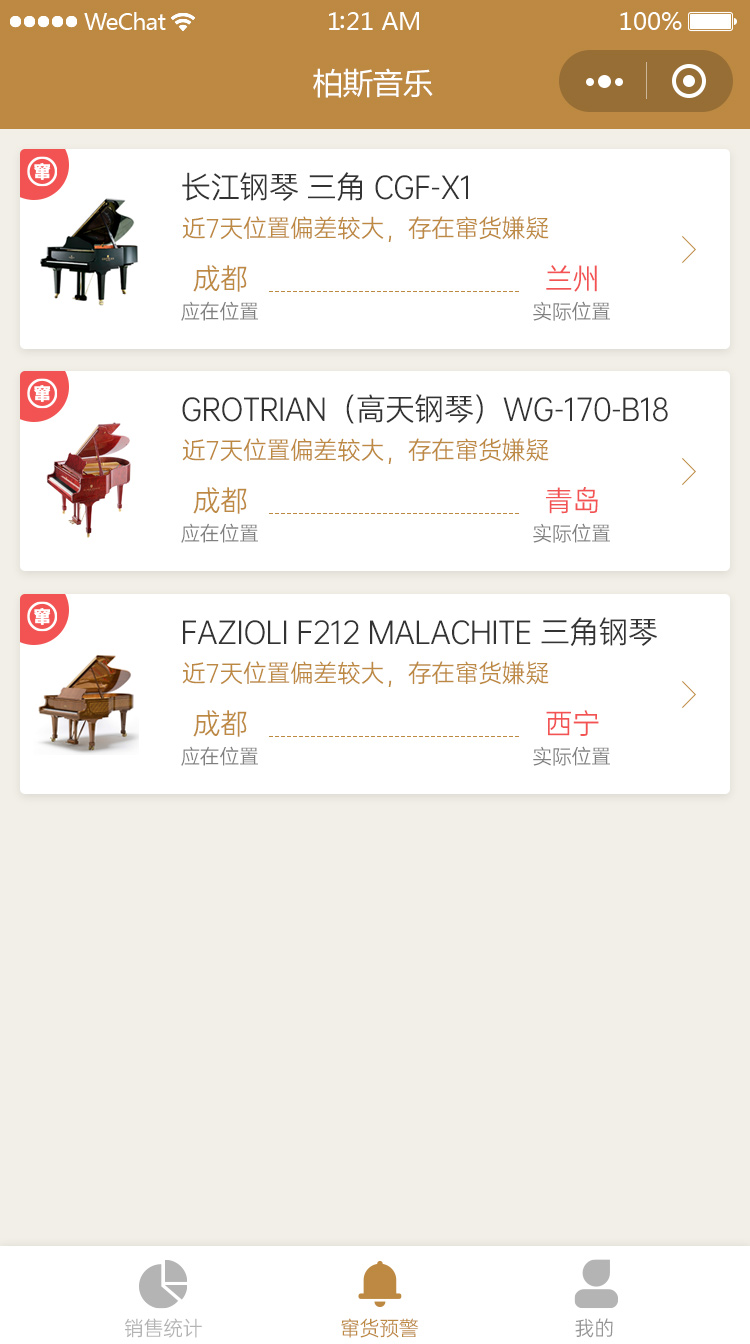Open the mini program's three-dot menu
The image size is (750, 1344).
(x=604, y=82)
